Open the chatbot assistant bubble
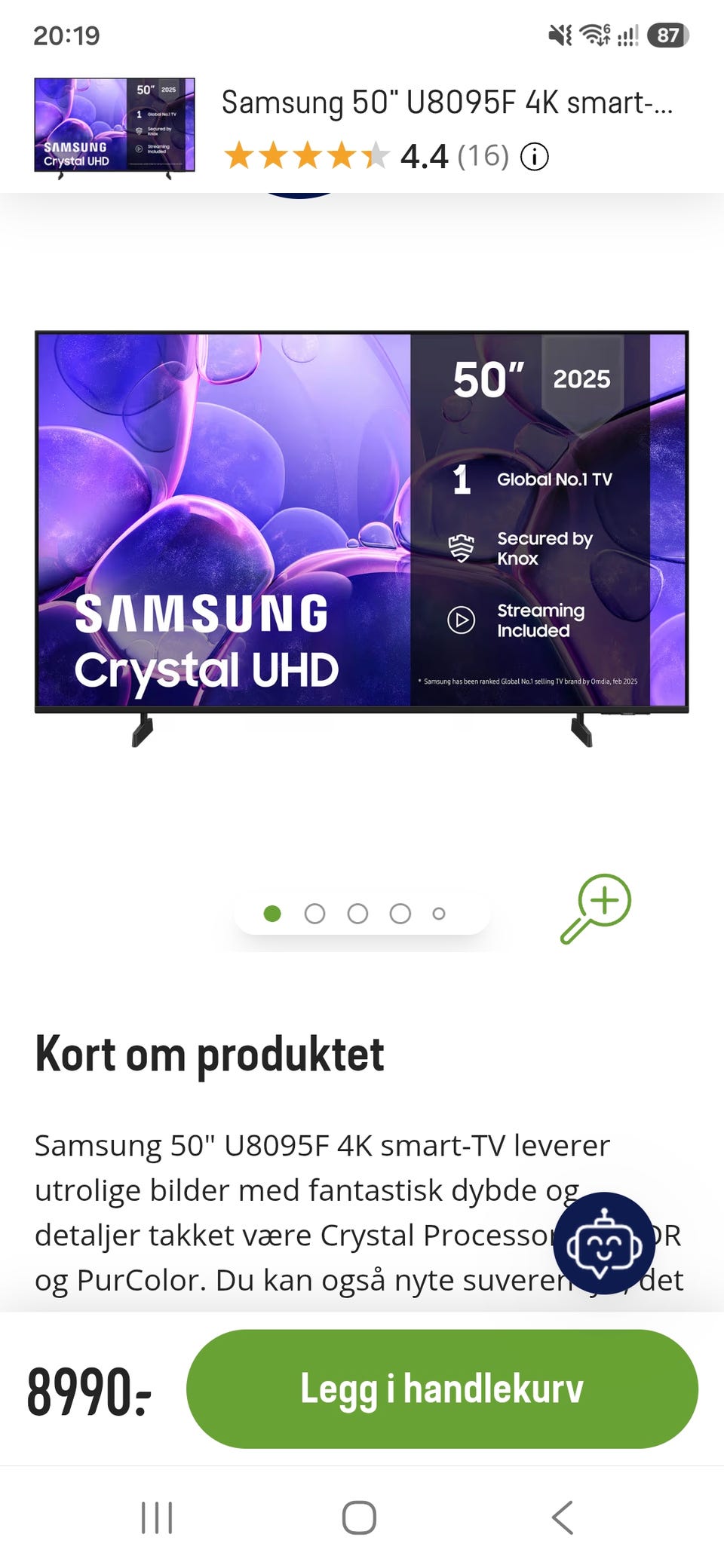This screenshot has height=1568, width=724. (604, 1243)
